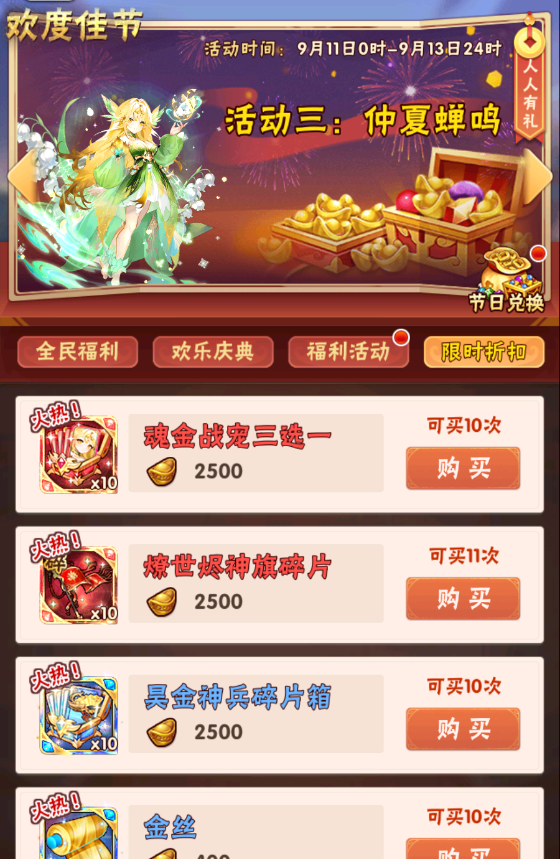The image size is (560, 859).
Task: Open the 福利活动 tab
Action: click(x=348, y=352)
